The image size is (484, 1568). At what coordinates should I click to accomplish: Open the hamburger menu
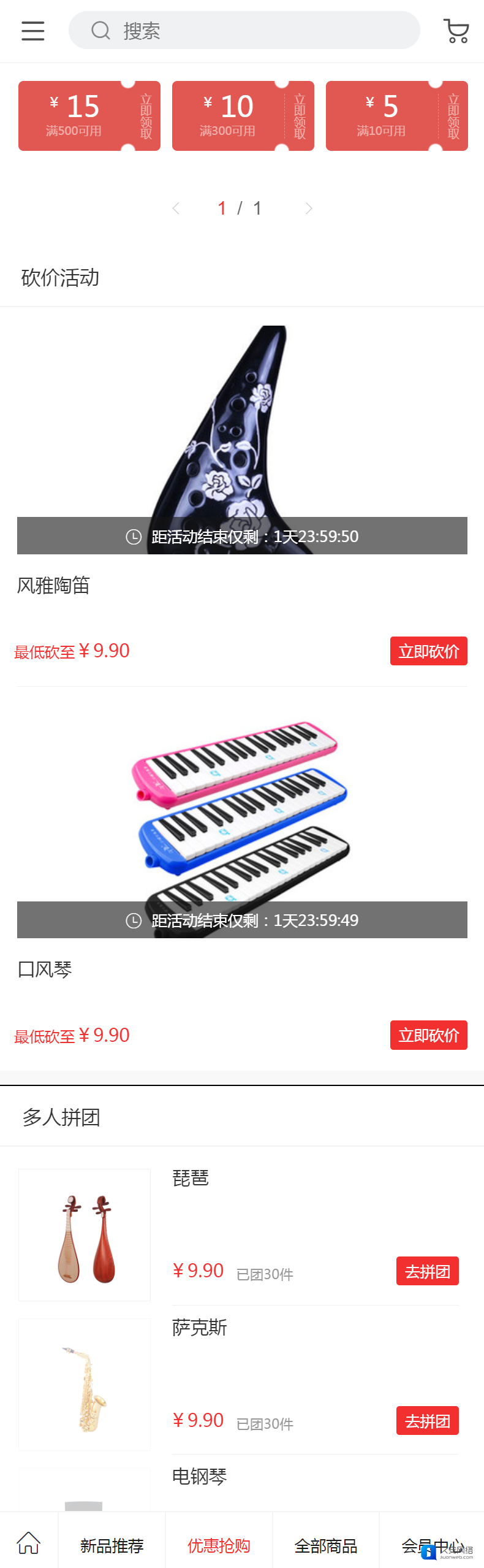click(x=32, y=31)
